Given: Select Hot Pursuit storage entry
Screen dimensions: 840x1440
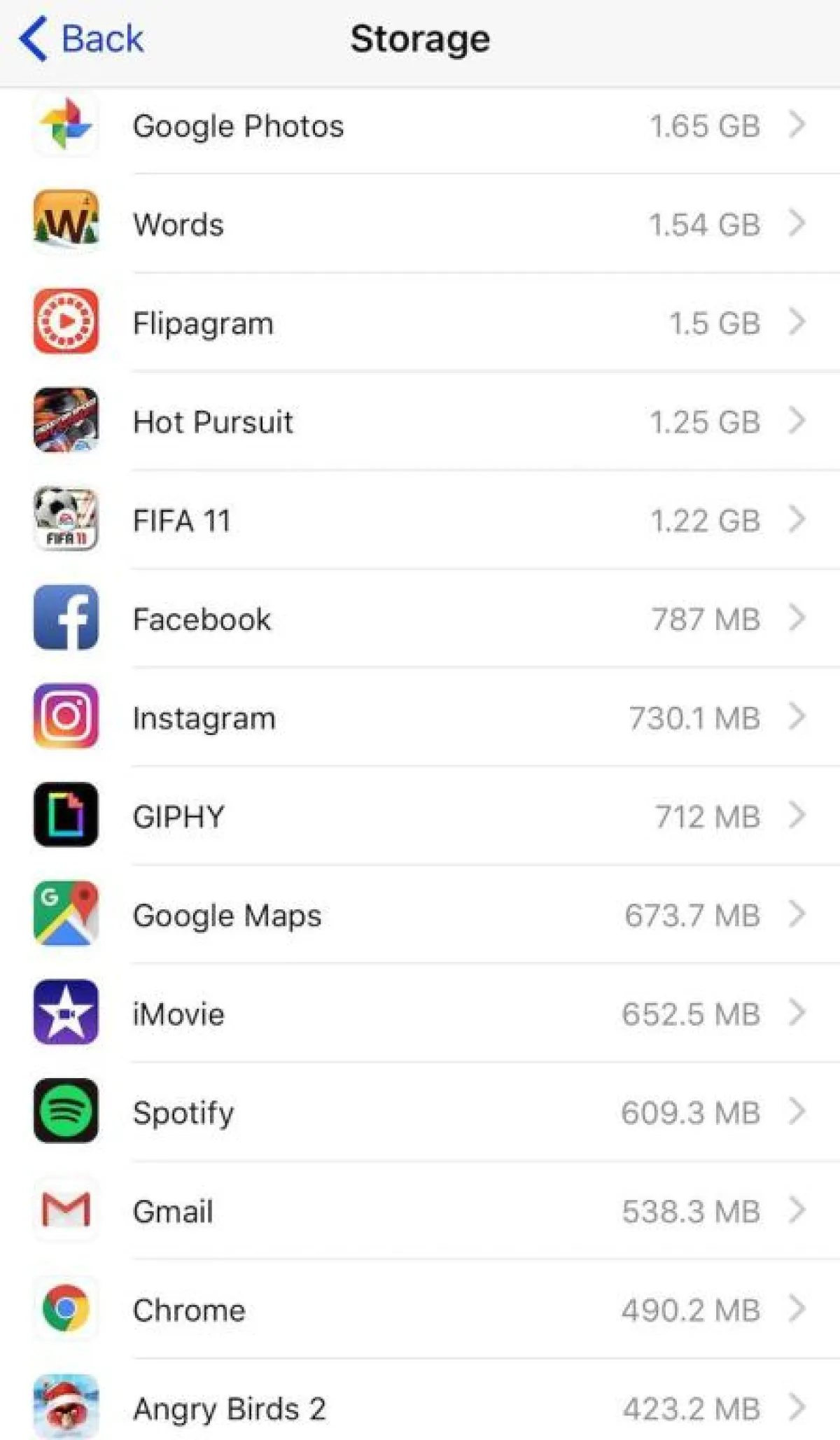Looking at the screenshot, I should pos(420,422).
